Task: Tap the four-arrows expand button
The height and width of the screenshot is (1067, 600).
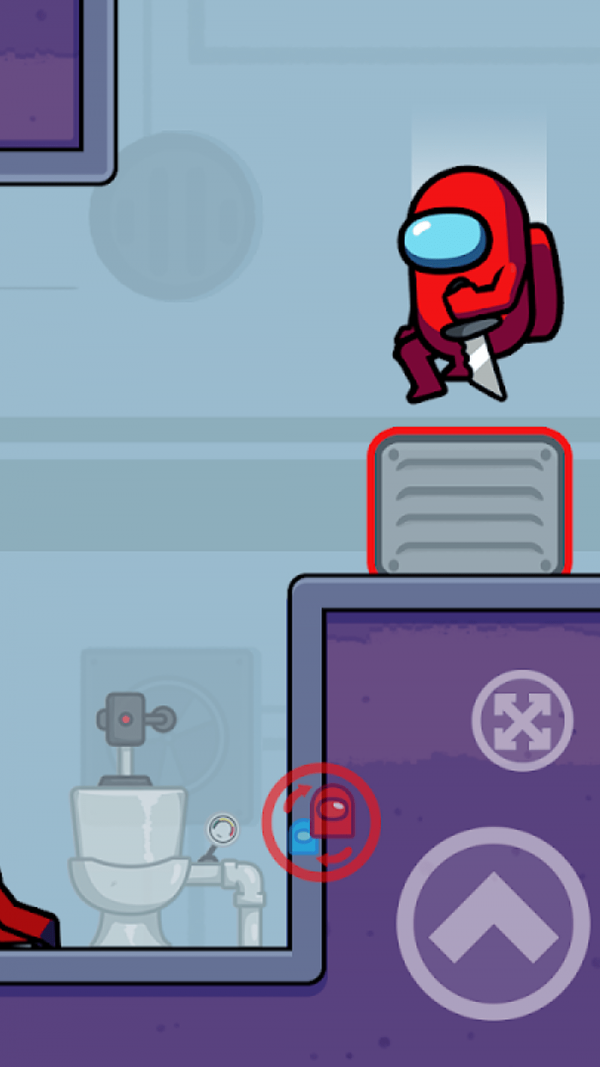Action: 522,720
